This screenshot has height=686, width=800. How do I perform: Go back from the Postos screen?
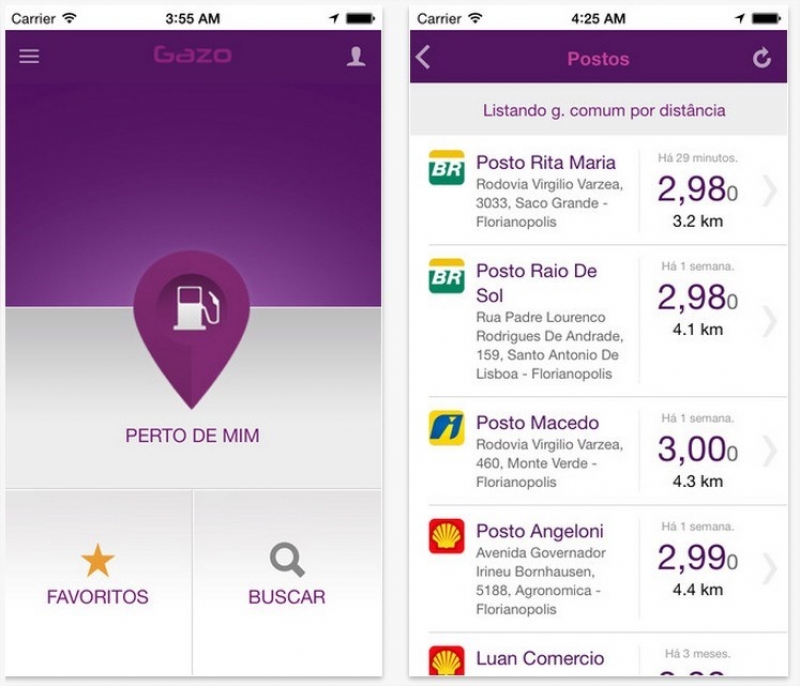pos(424,58)
